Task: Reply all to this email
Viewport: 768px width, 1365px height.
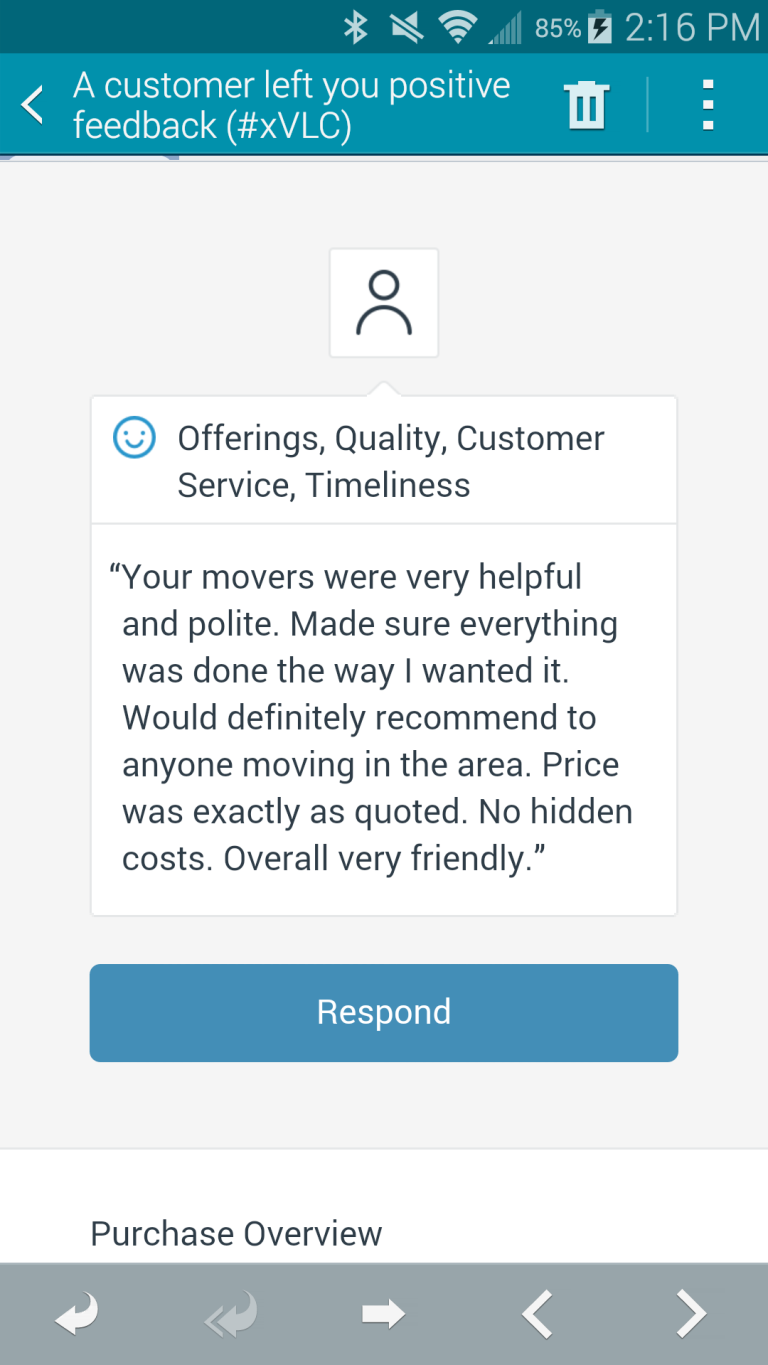Action: (230, 1314)
